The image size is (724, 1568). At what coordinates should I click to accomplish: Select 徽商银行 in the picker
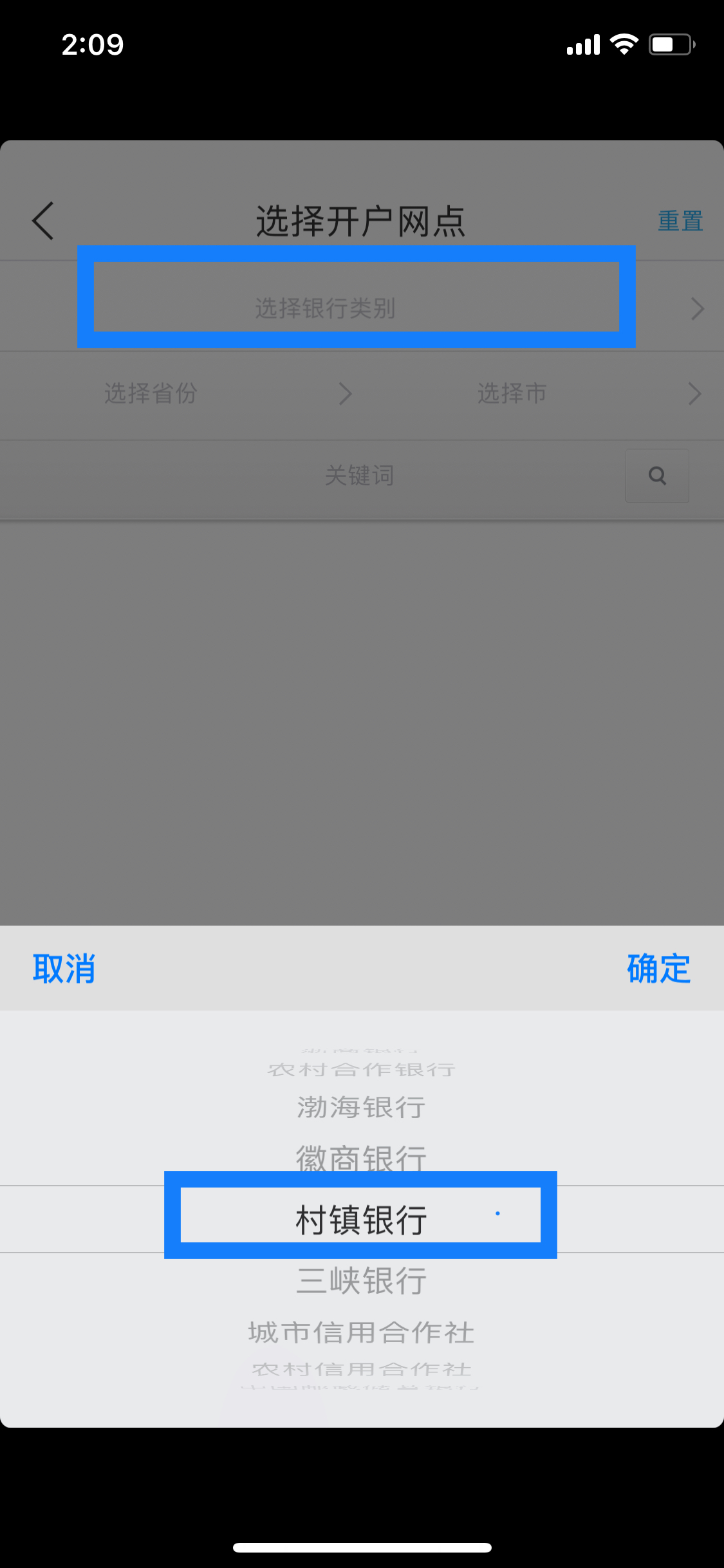pyautogui.click(x=361, y=1159)
